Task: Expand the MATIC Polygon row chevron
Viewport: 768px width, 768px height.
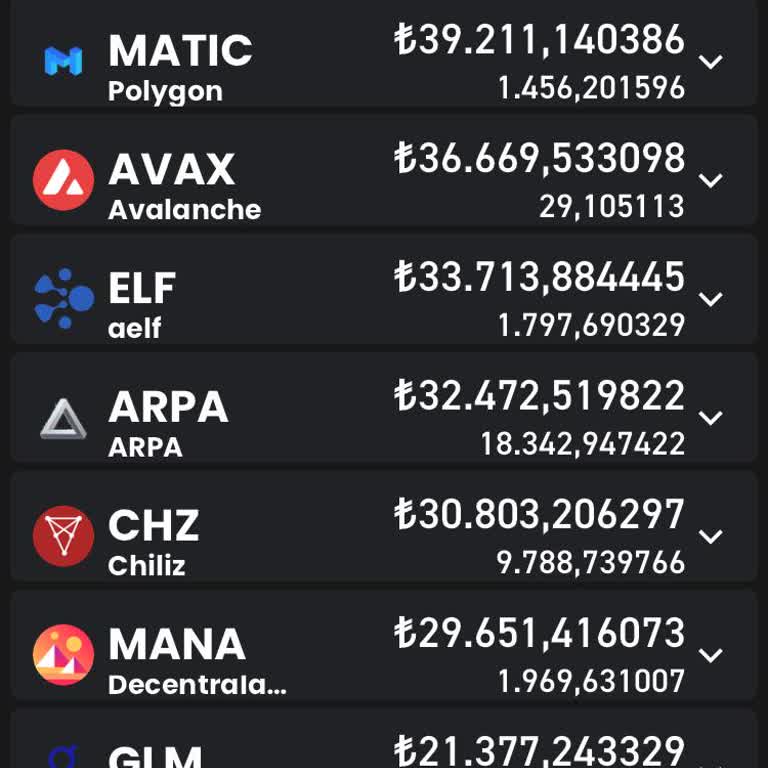Action: 710,62
